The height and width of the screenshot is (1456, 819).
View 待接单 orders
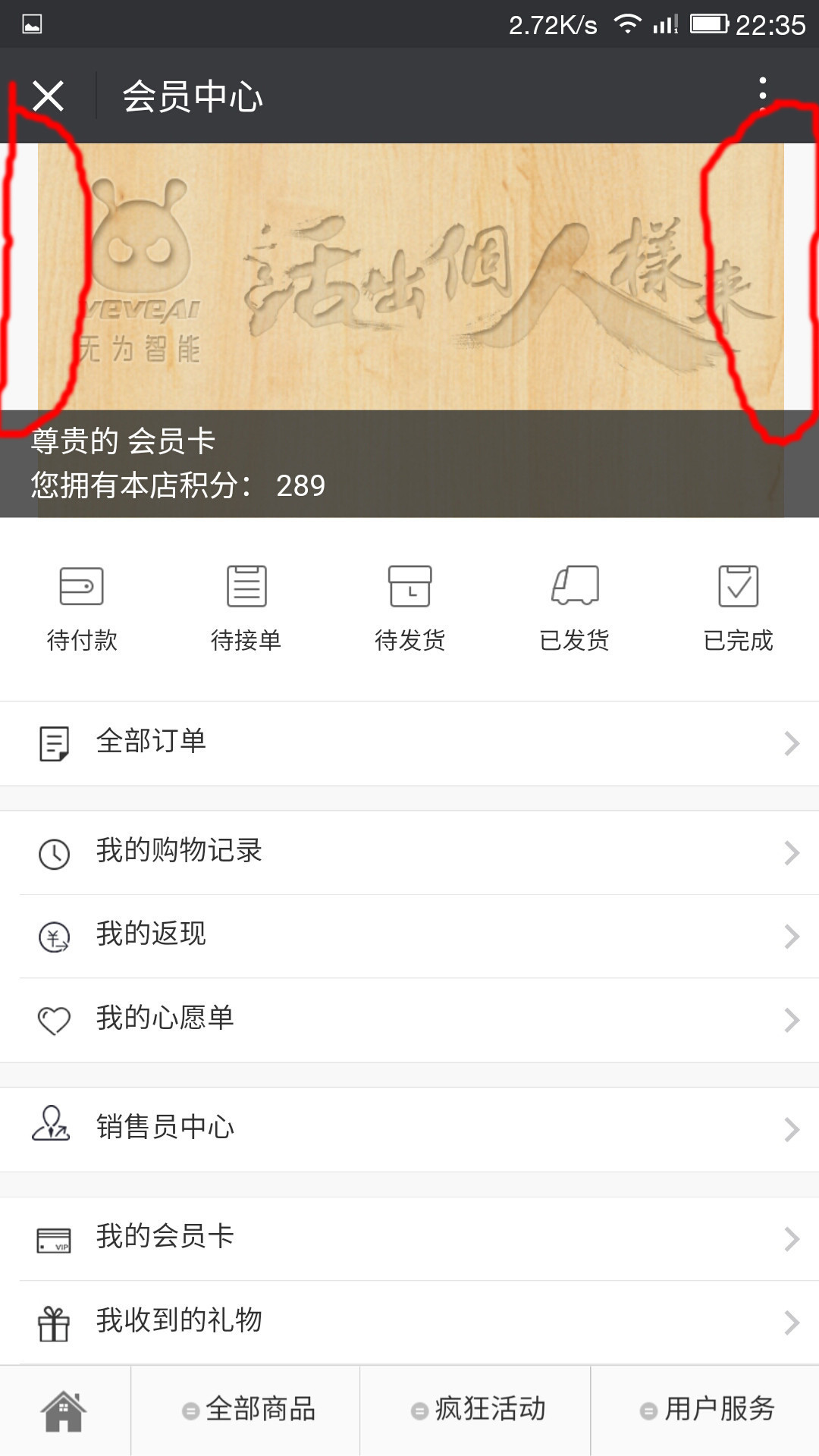click(246, 608)
